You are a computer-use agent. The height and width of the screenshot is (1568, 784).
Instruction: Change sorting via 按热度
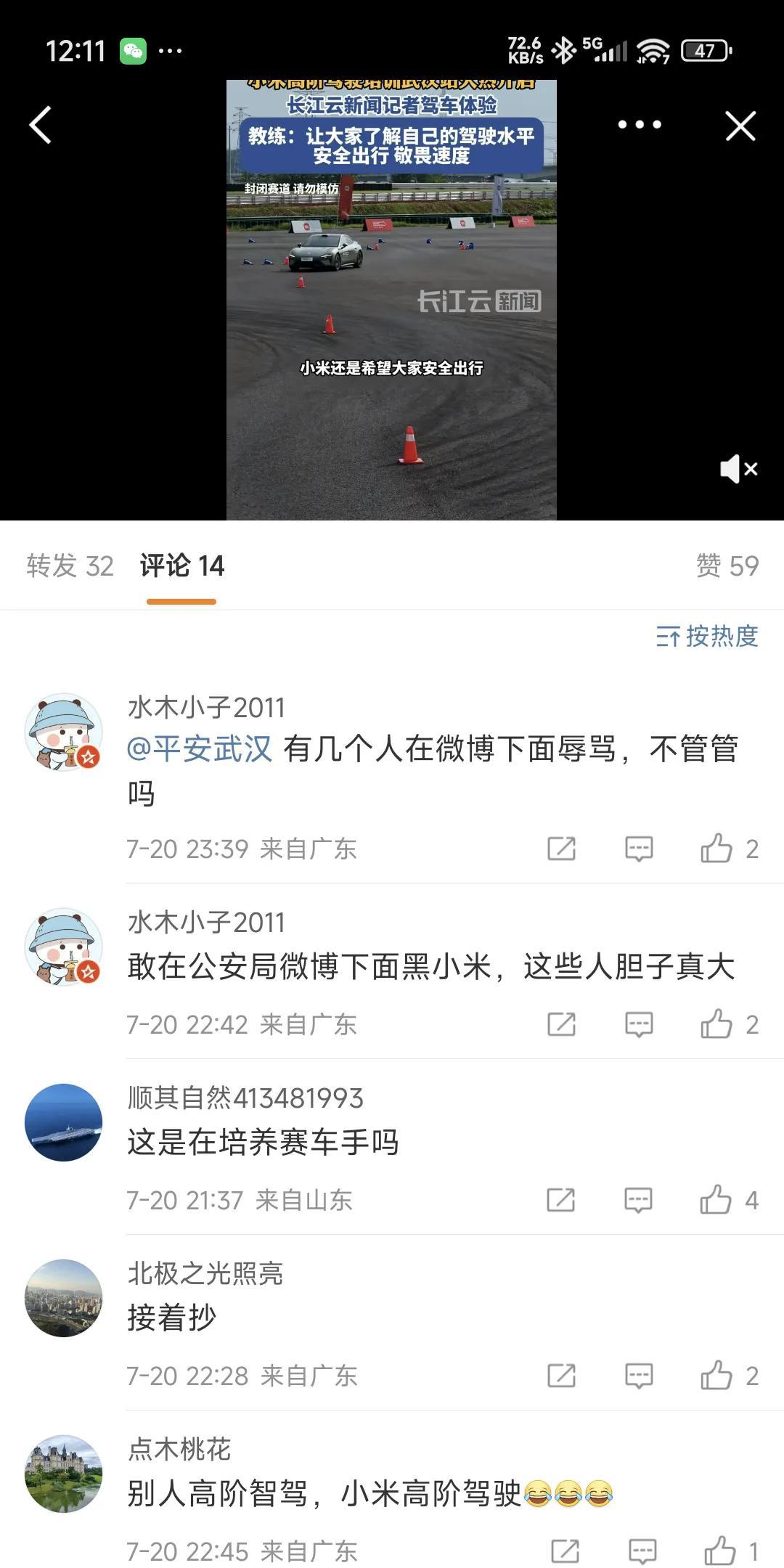tap(707, 637)
